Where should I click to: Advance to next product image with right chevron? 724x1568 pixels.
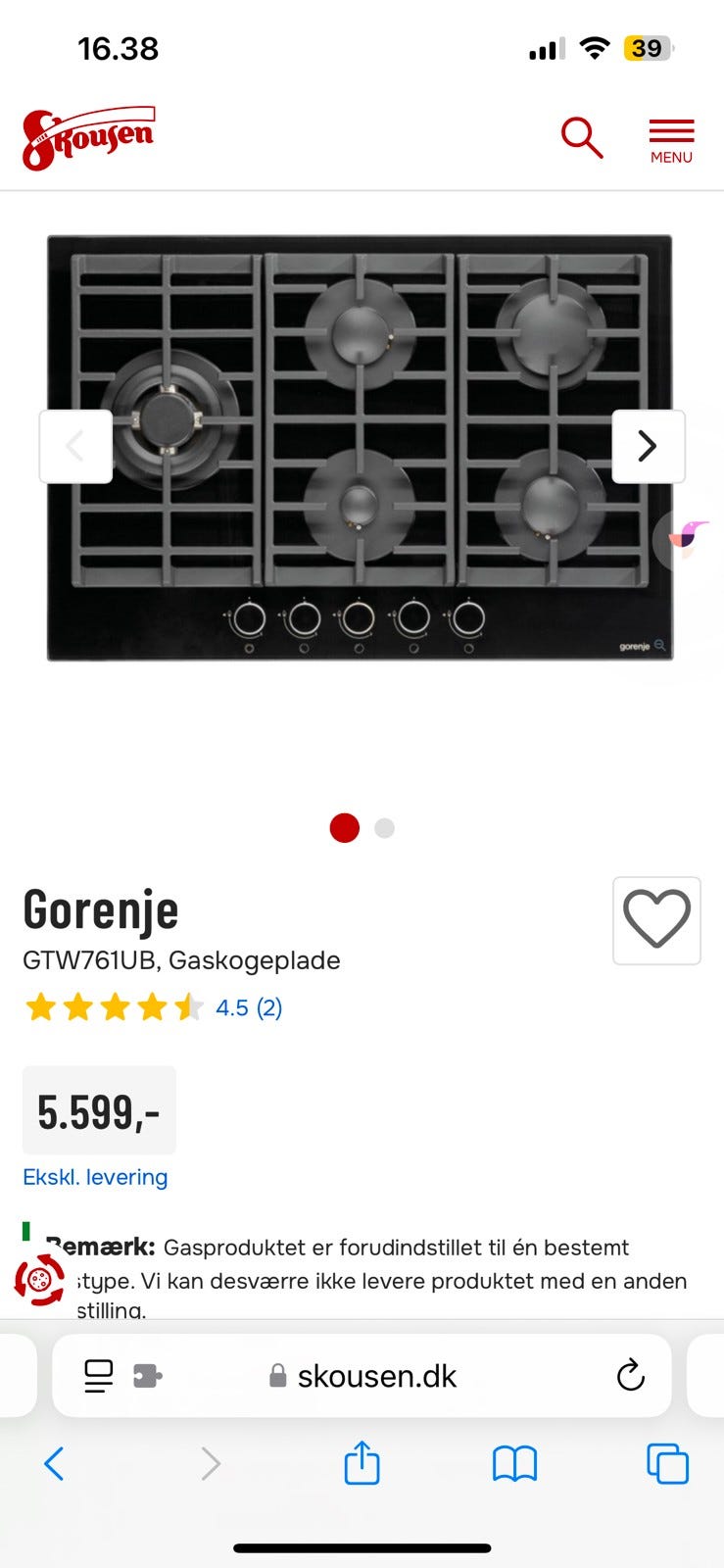pos(648,446)
